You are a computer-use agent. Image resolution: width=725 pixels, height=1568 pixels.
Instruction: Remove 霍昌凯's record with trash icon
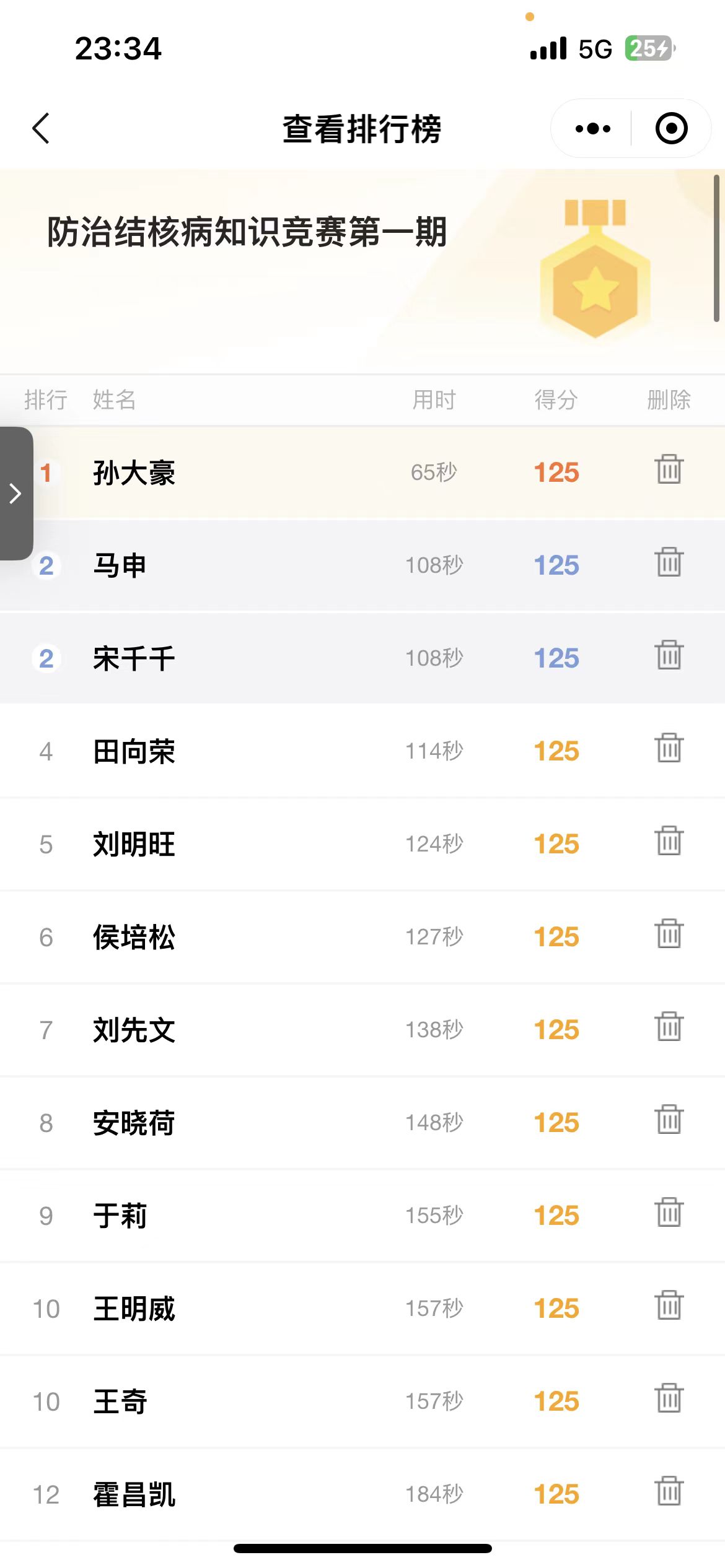point(669,1491)
